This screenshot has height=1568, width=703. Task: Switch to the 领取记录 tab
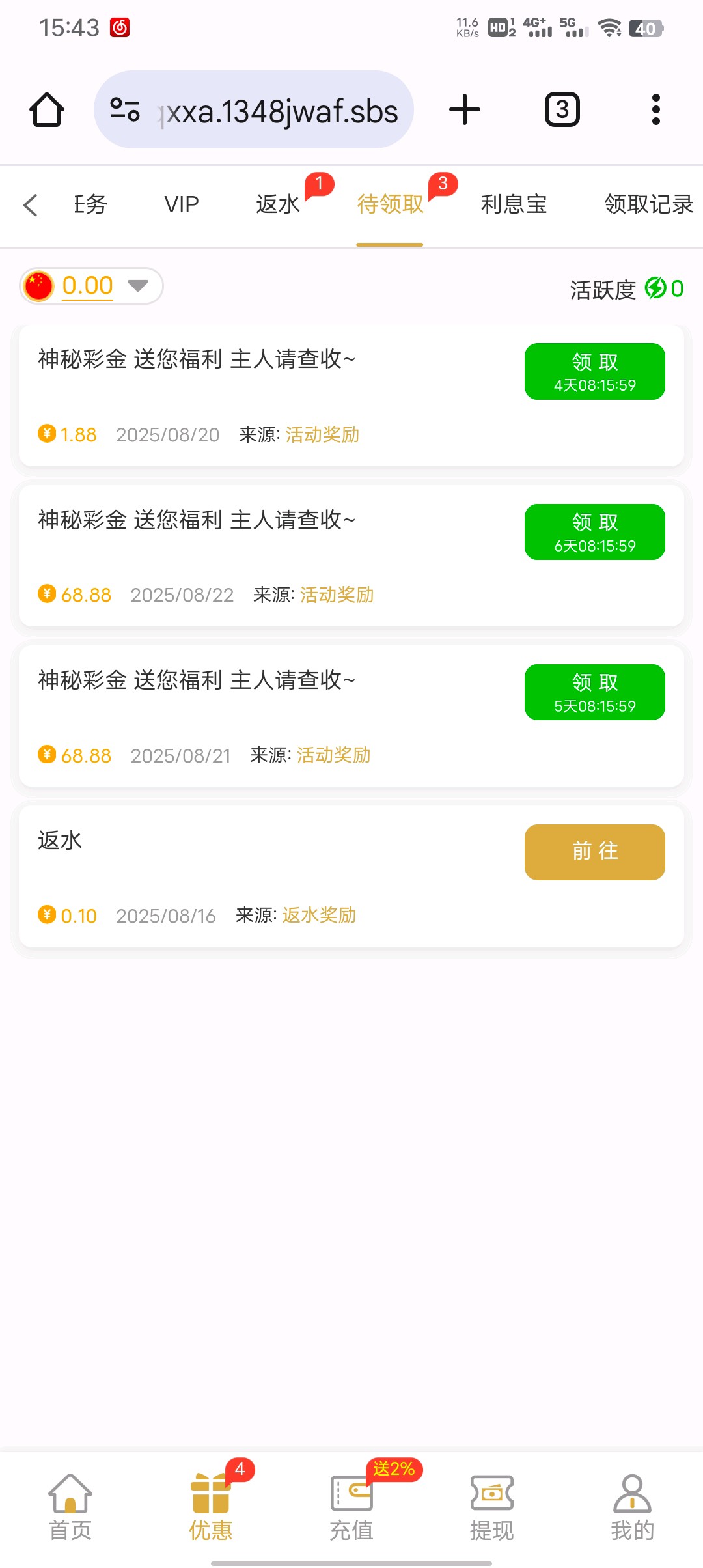[648, 204]
